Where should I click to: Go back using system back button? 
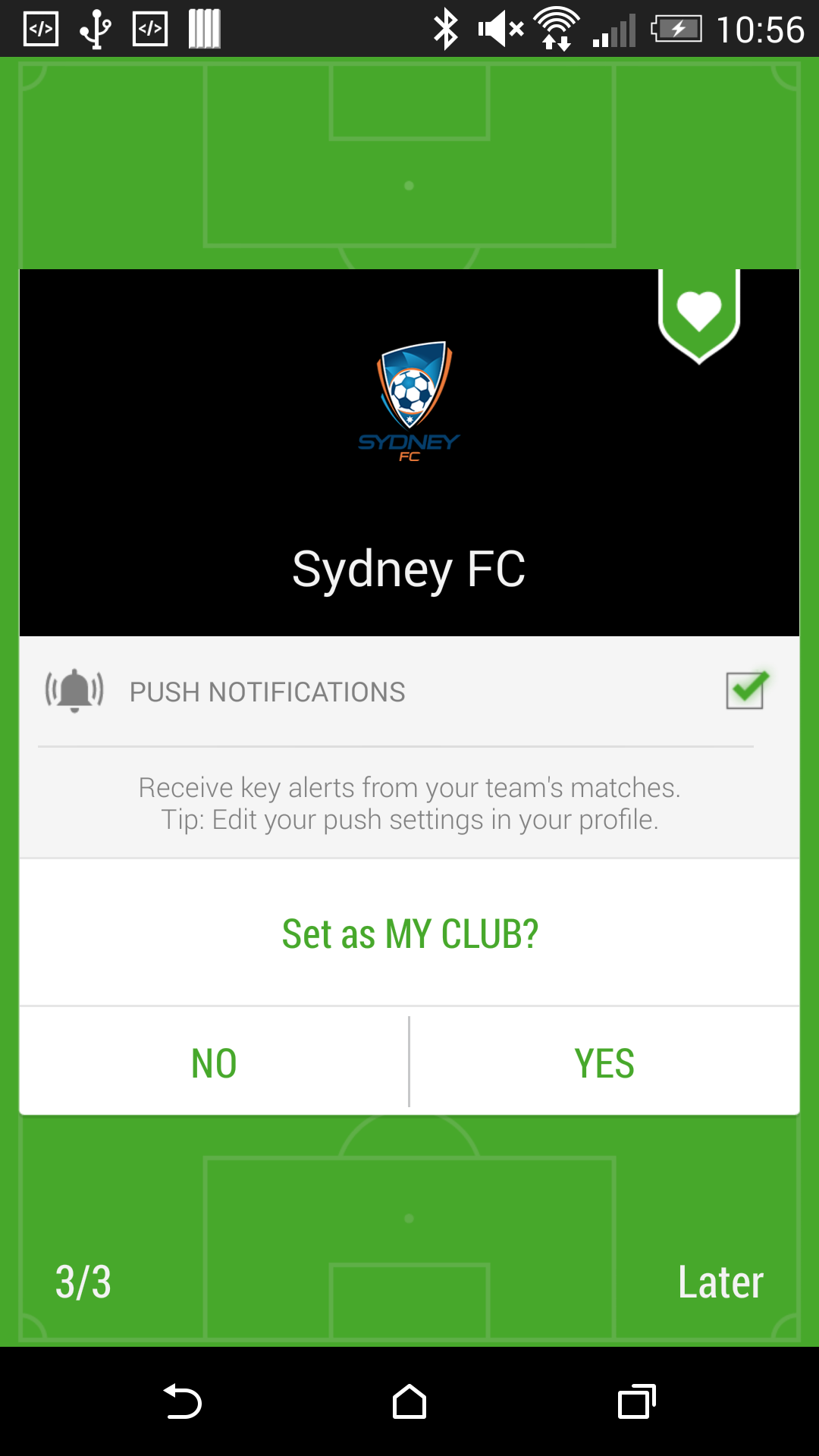182,1401
